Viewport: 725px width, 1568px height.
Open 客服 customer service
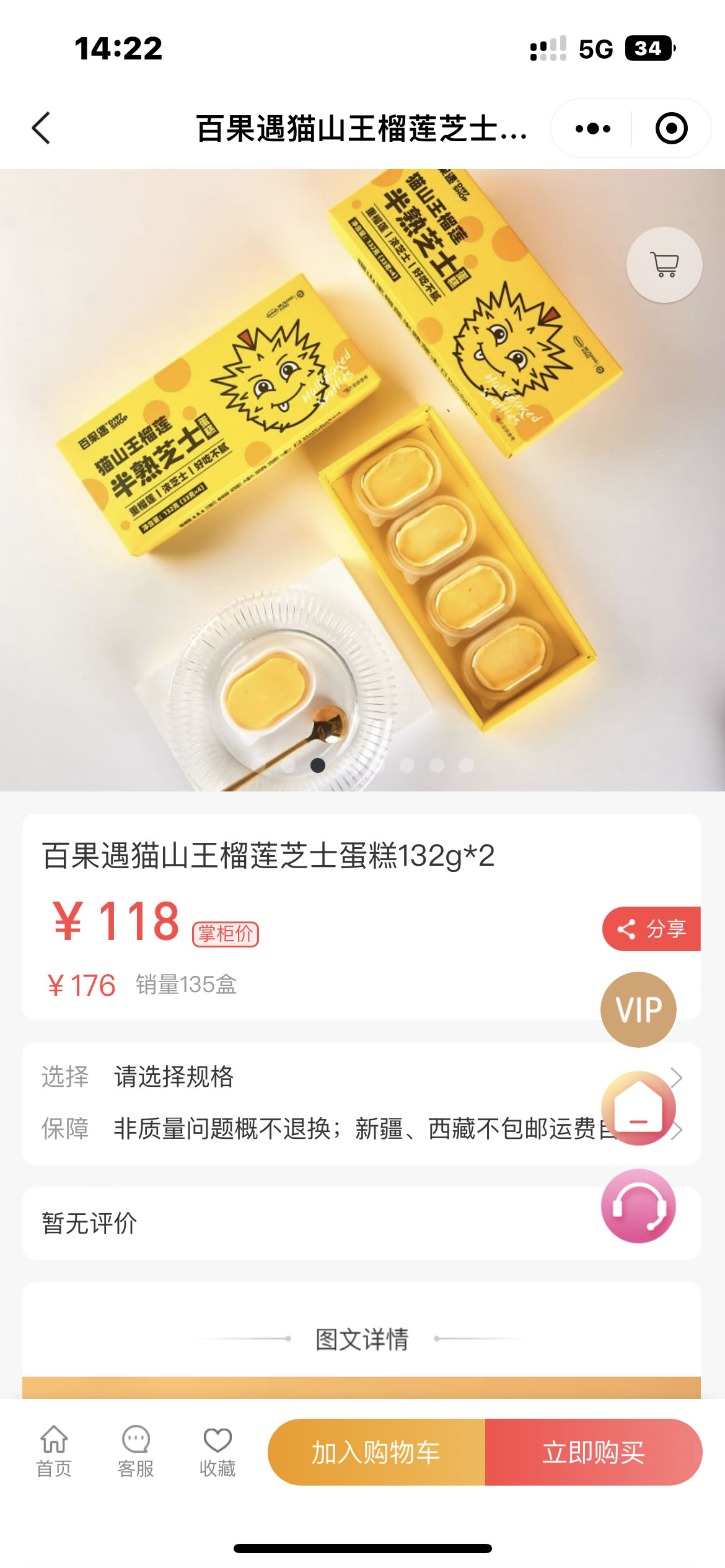pyautogui.click(x=136, y=1451)
